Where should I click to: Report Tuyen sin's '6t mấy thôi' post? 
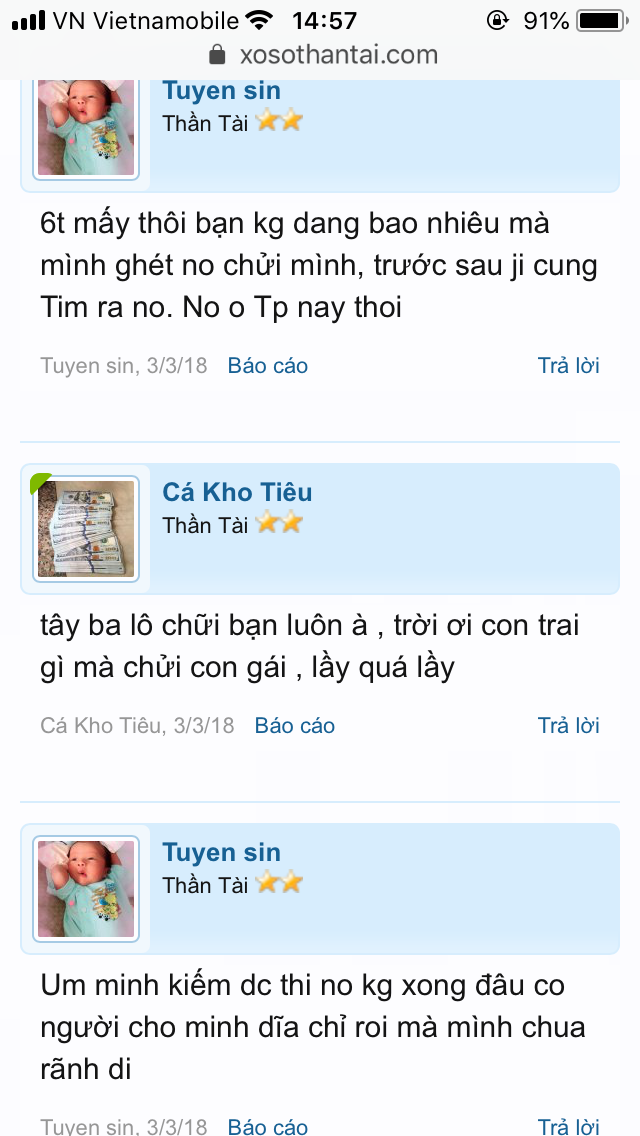coord(267,365)
